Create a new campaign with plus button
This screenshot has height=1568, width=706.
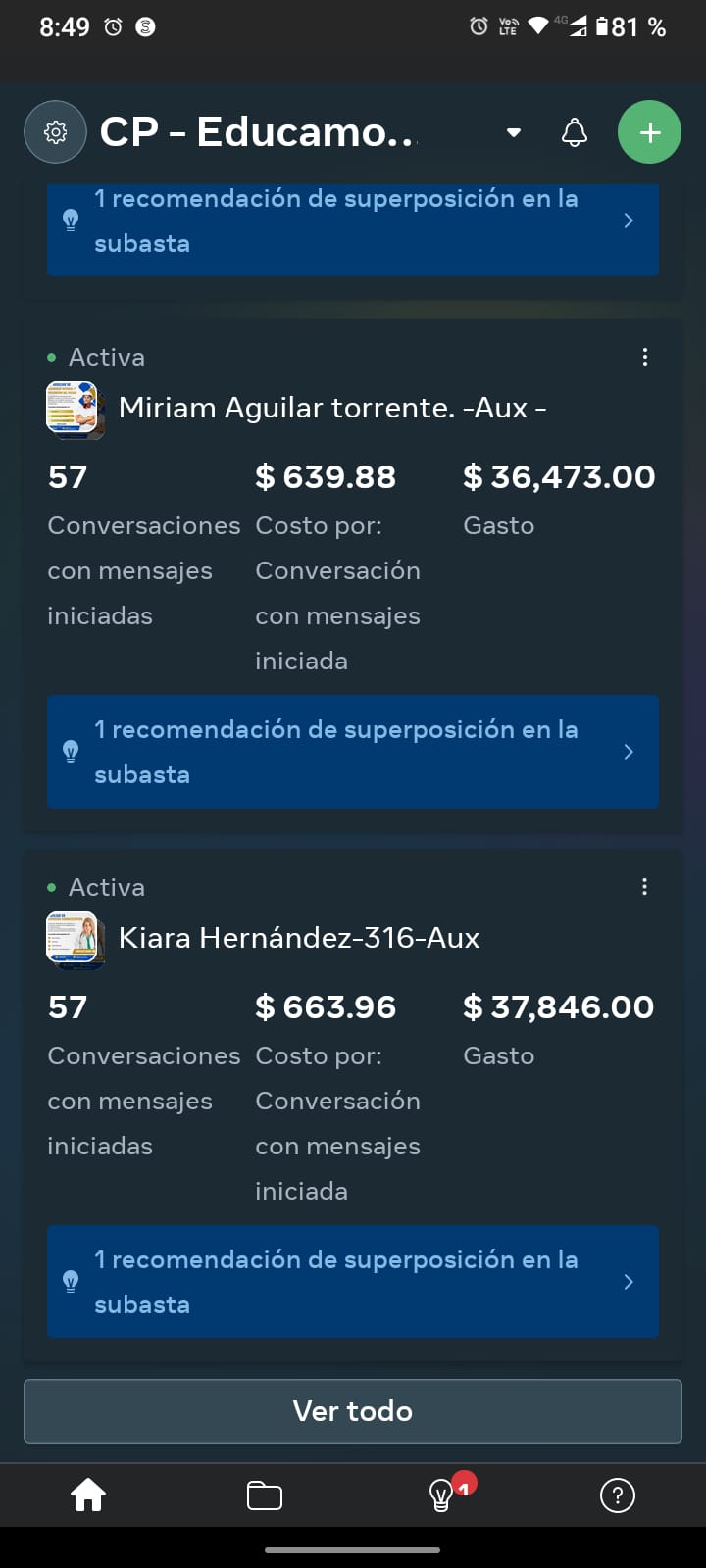click(649, 132)
